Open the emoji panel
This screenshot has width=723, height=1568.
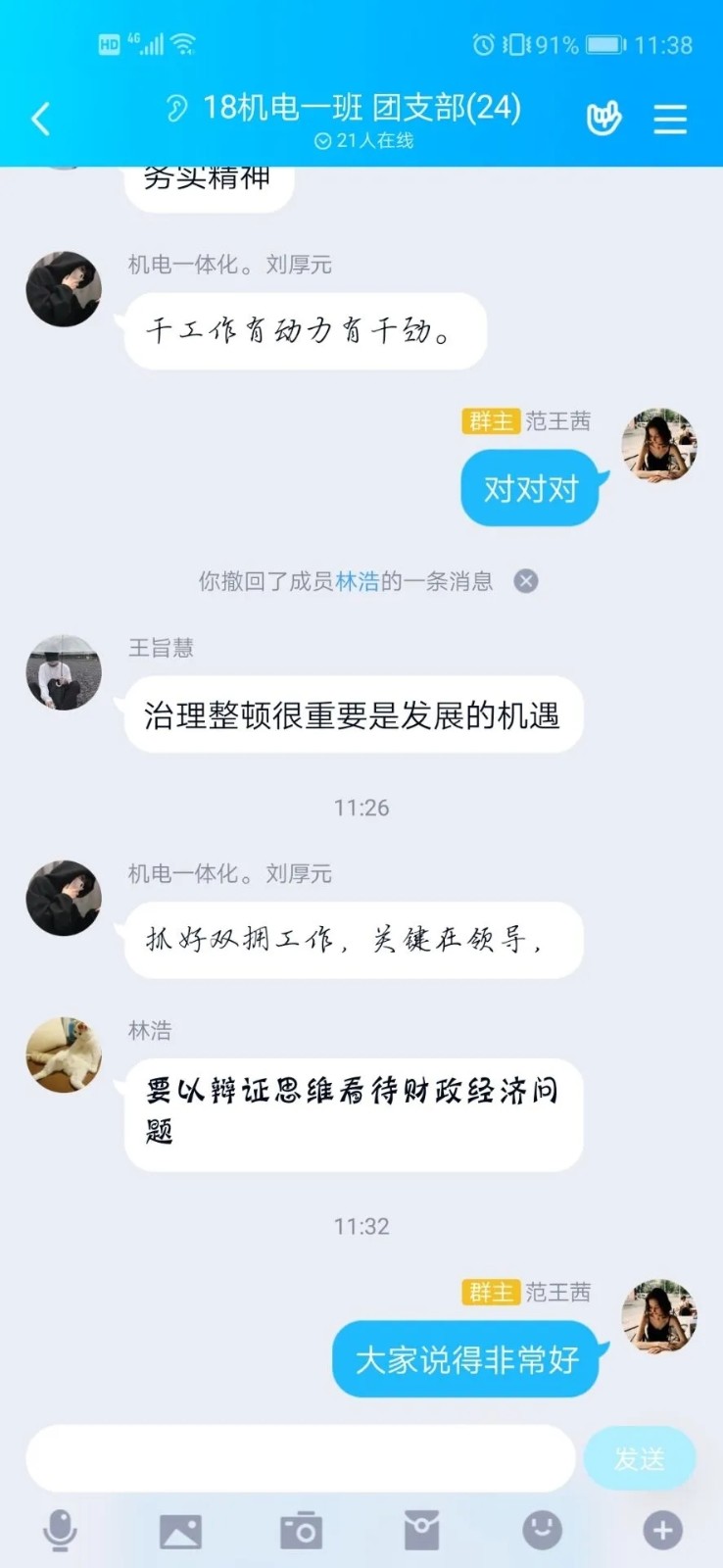tap(542, 1530)
